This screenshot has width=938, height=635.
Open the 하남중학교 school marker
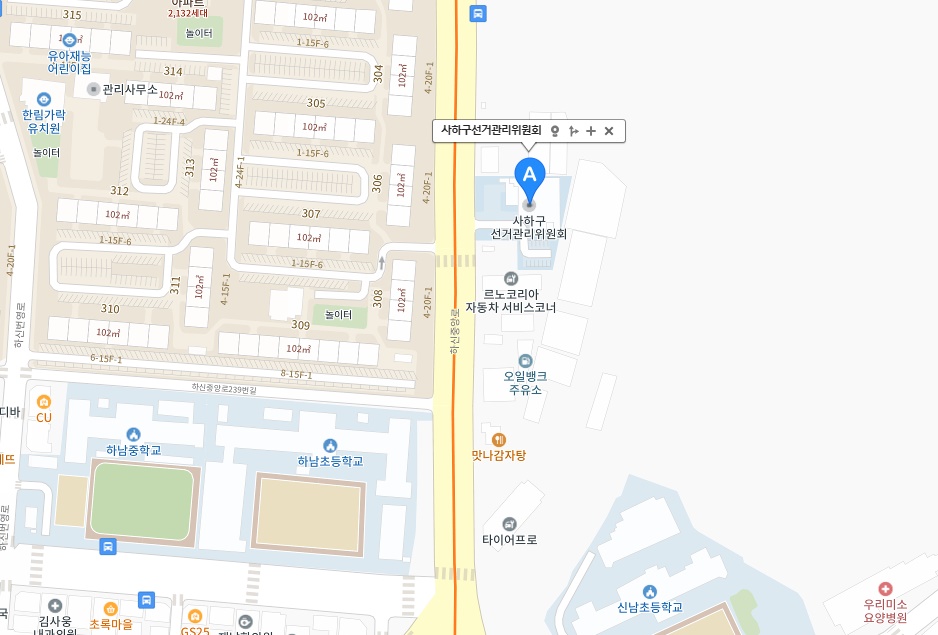click(x=134, y=434)
